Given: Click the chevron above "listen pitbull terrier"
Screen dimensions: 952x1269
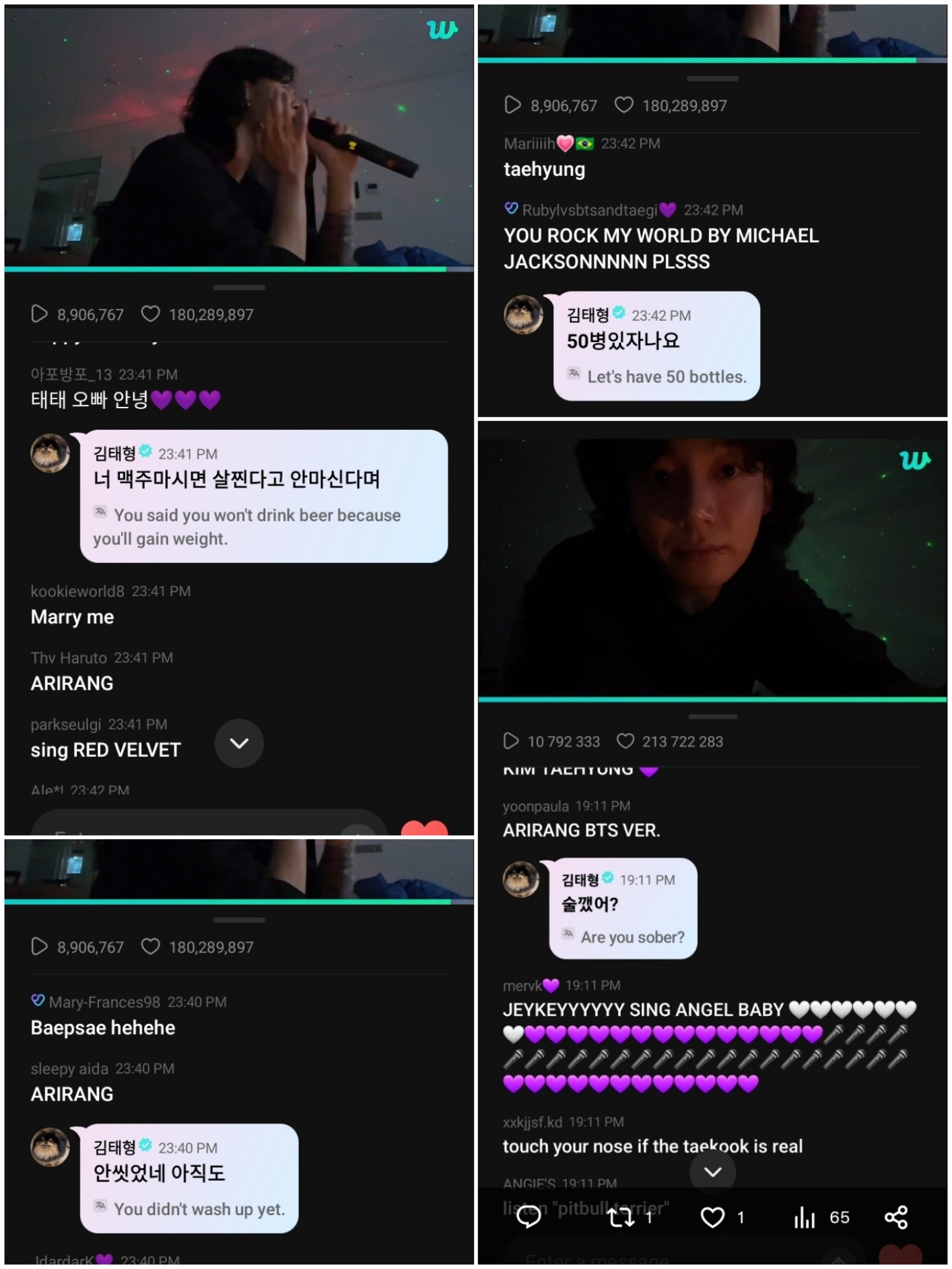Looking at the screenshot, I should tap(714, 1171).
